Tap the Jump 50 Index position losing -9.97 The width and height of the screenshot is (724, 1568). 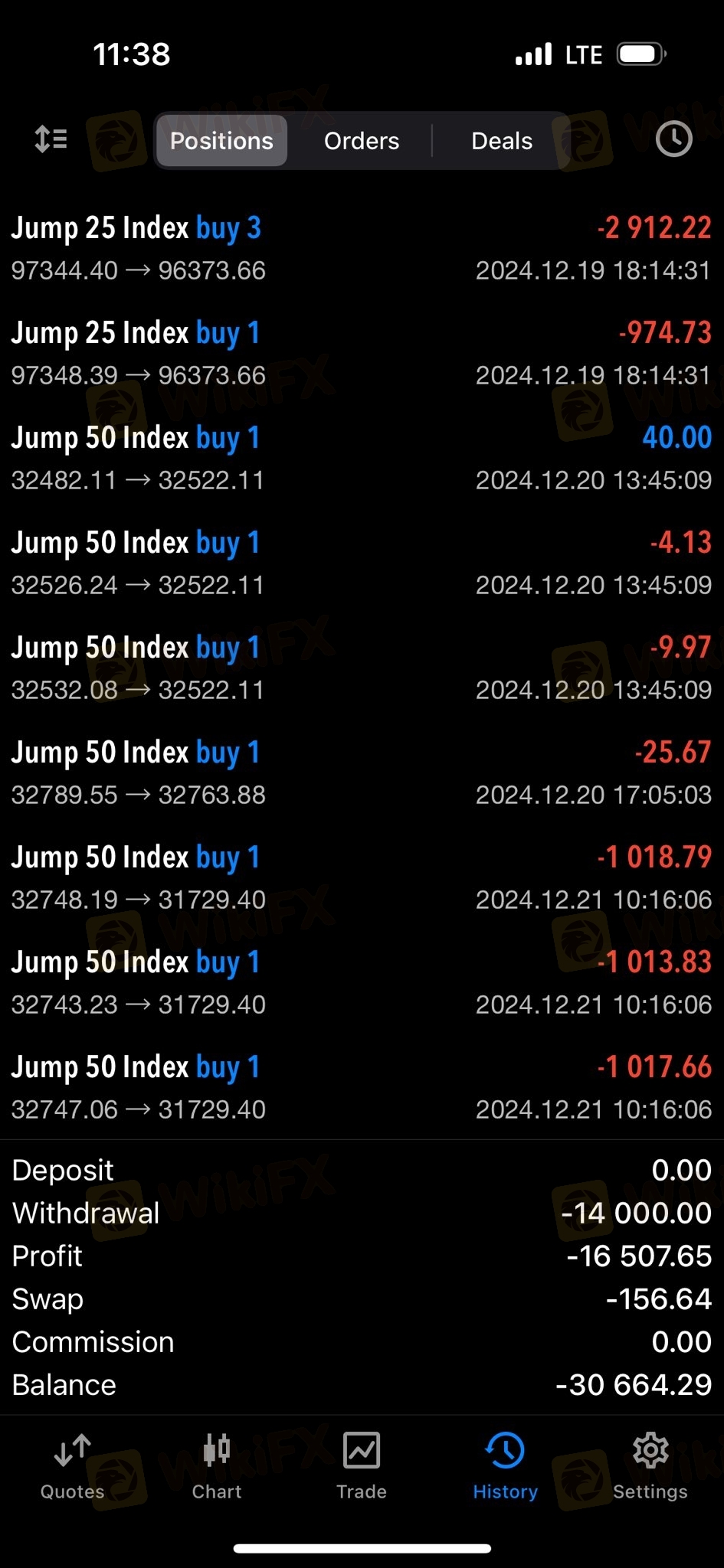click(362, 668)
